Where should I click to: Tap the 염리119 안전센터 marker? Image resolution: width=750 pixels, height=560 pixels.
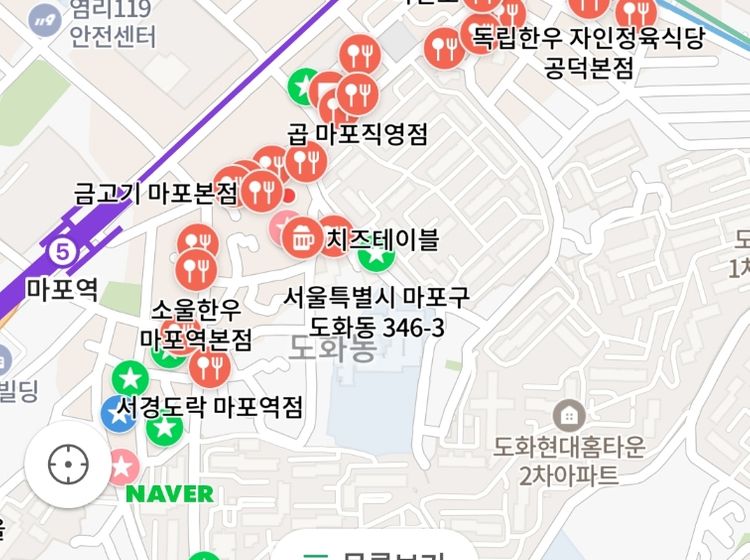[x=45, y=17]
